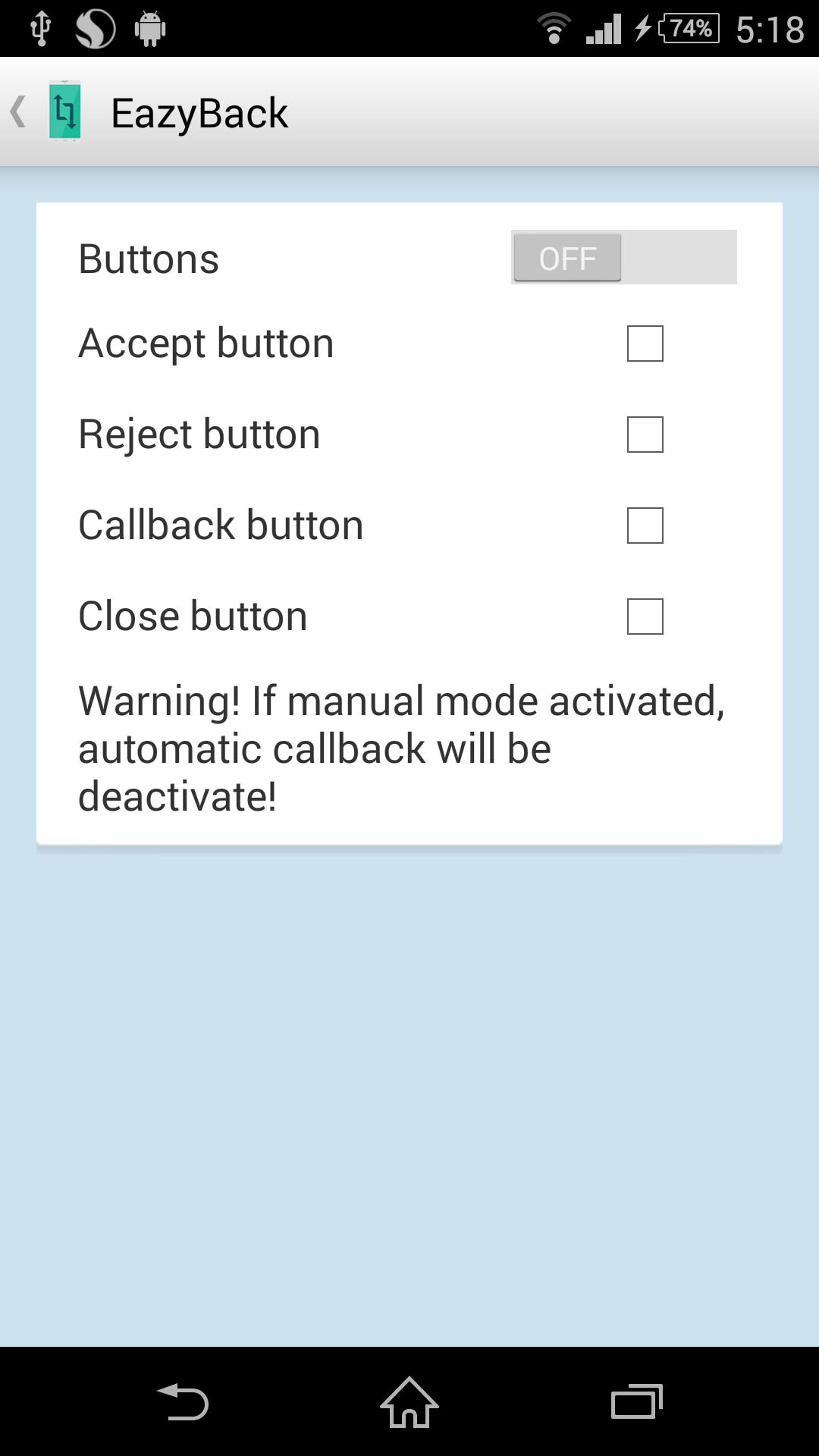The image size is (819, 1456).
Task: Turn on the Buttons switch
Action: click(623, 258)
